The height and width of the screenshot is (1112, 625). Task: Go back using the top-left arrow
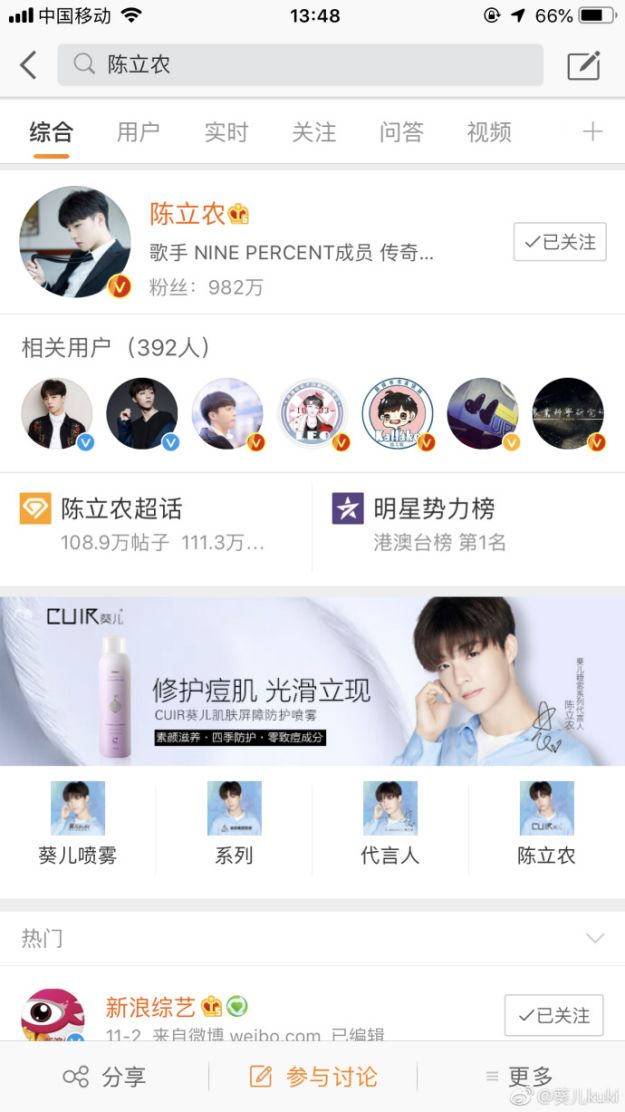tap(28, 66)
